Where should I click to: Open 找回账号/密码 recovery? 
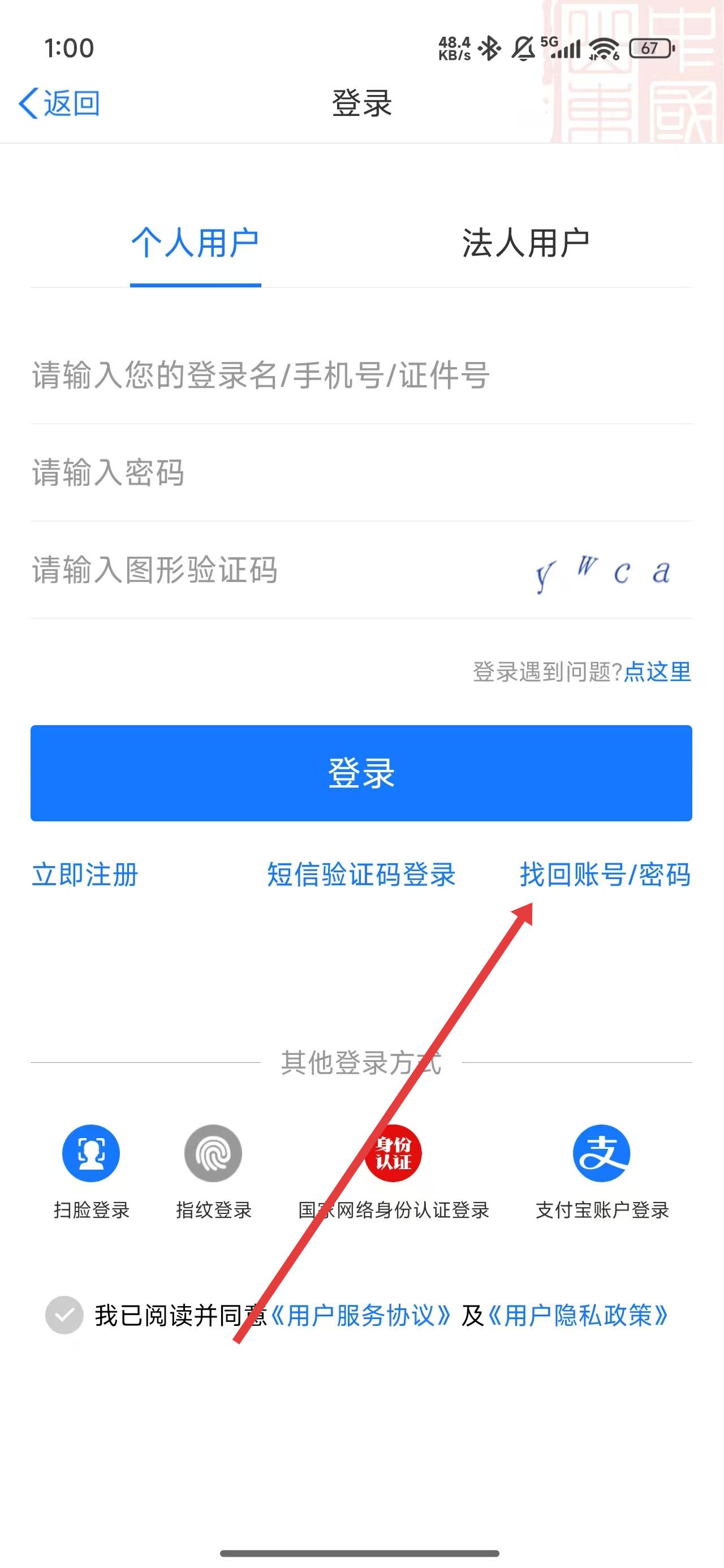click(x=605, y=875)
